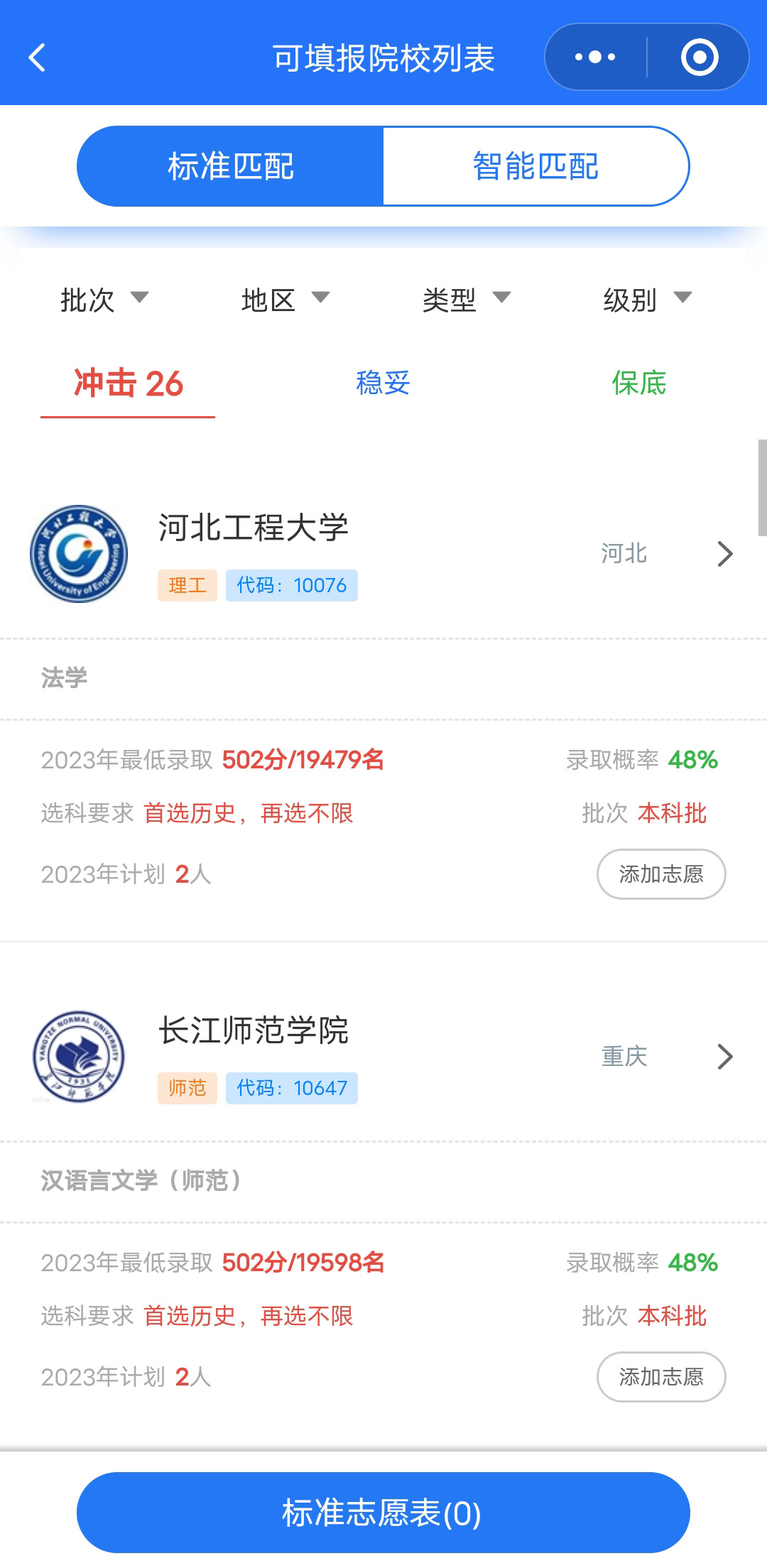Expand the 地区 filter dropdown
This screenshot has height=1568, width=767.
(285, 299)
